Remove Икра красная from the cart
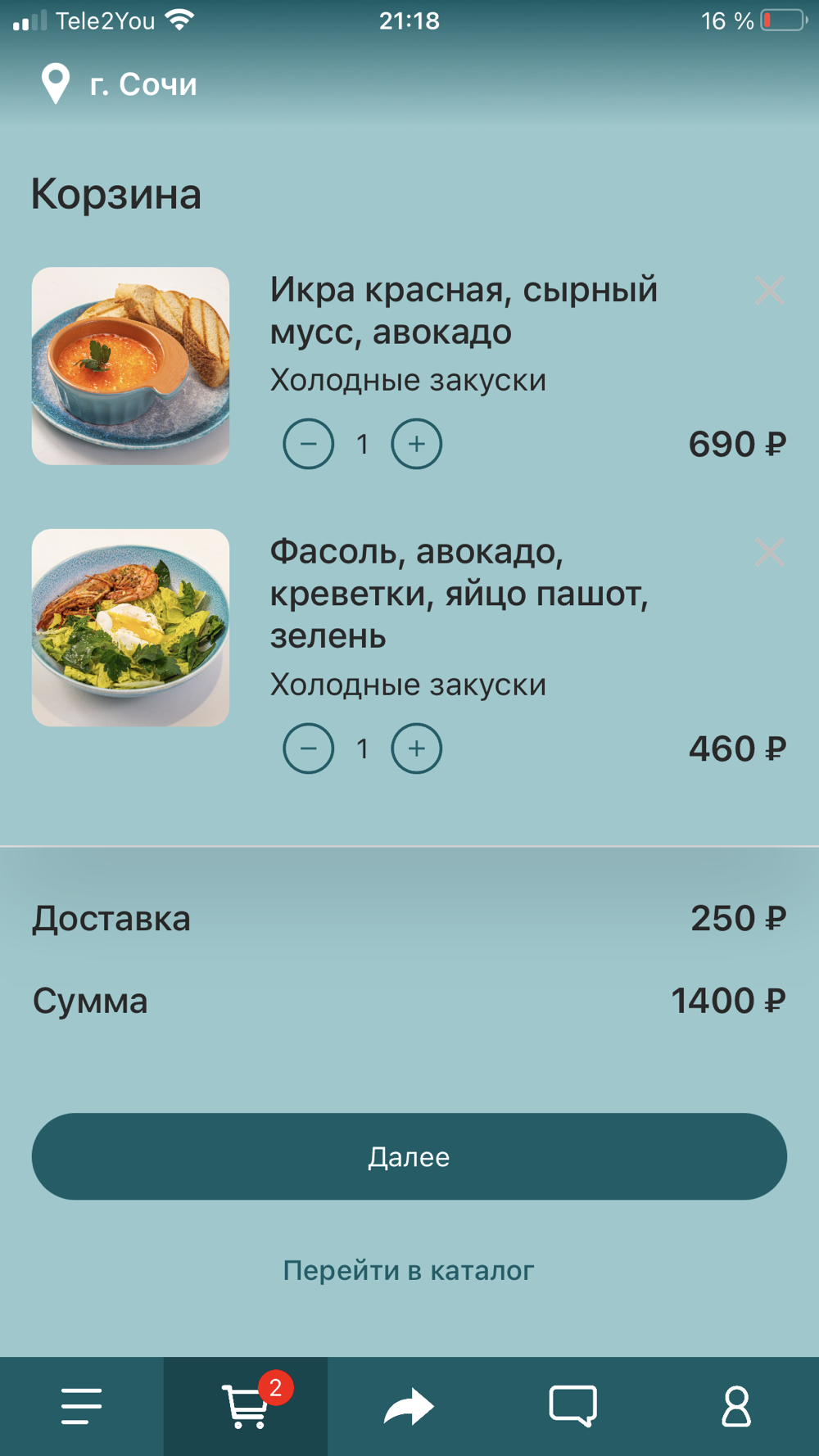The height and width of the screenshot is (1456, 819). [769, 291]
